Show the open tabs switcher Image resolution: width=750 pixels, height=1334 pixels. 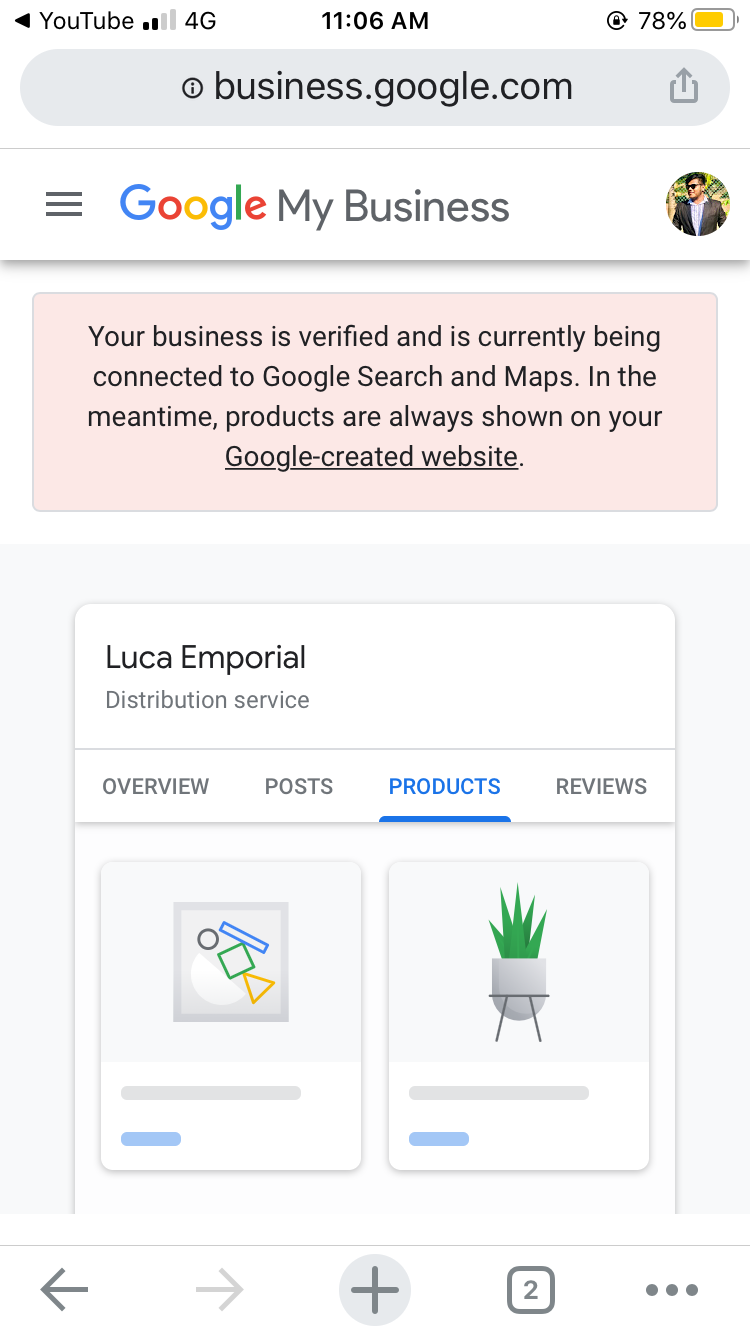[x=530, y=1290]
